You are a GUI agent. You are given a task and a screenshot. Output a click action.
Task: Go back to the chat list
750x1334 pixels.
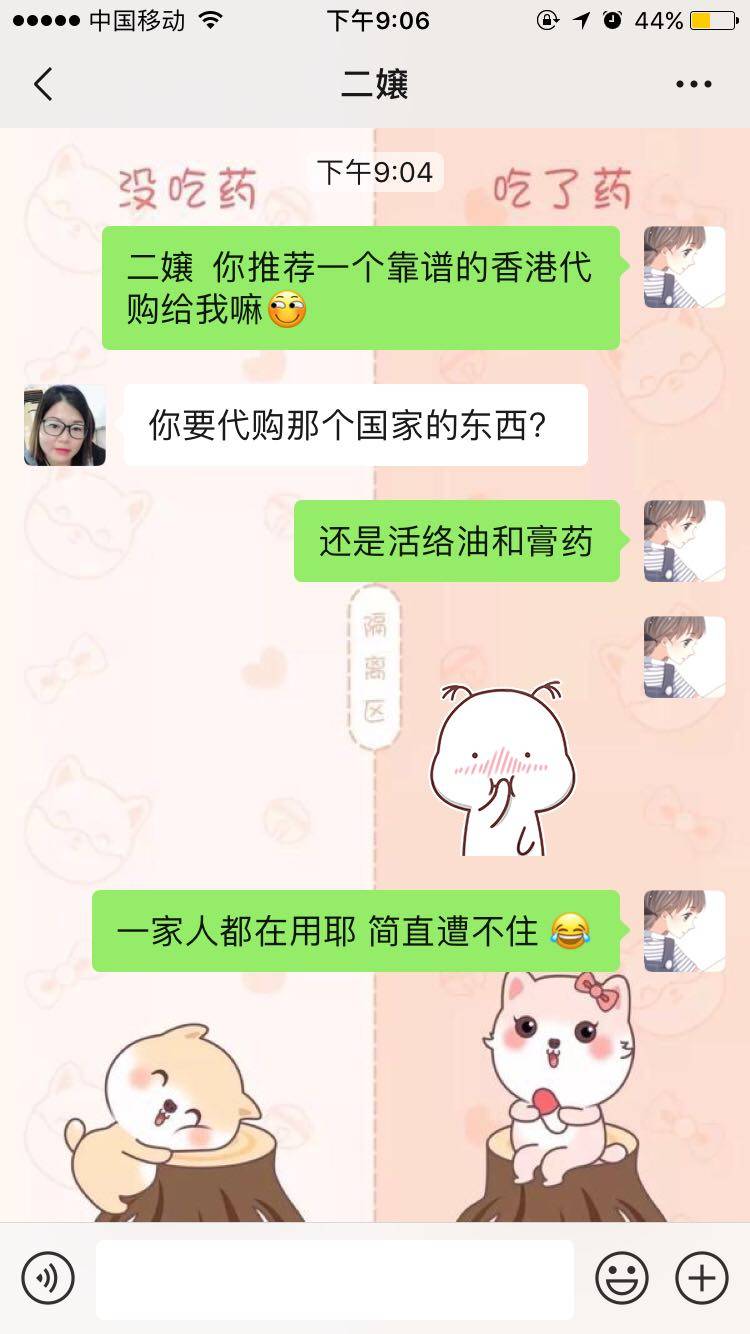pyautogui.click(x=43, y=84)
